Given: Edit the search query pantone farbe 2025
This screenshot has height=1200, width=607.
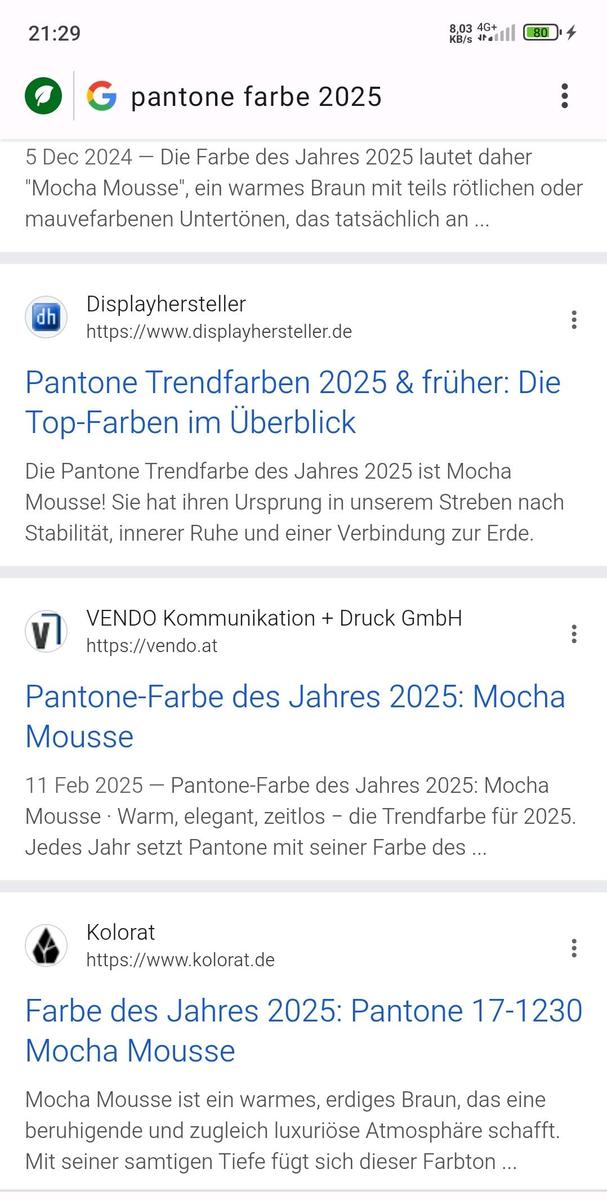Looking at the screenshot, I should 256,96.
